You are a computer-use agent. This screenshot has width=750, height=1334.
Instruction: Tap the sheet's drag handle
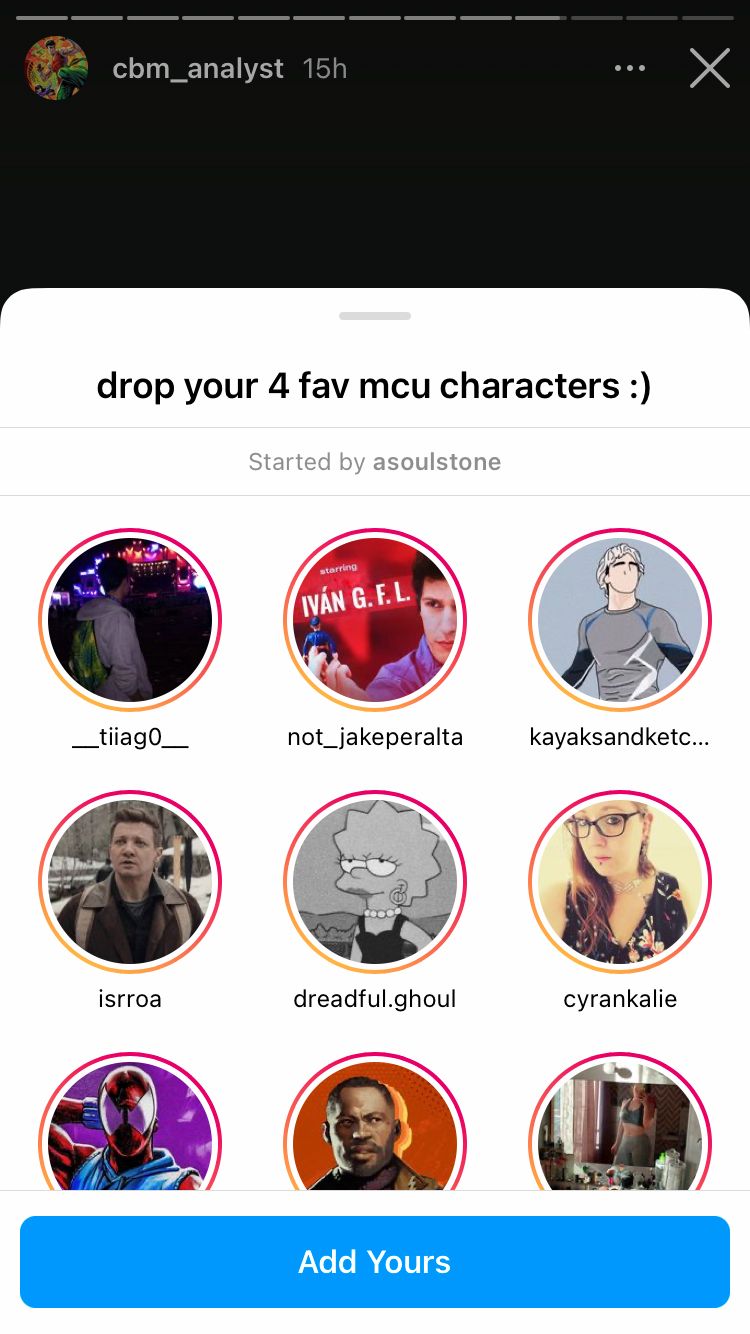375,316
